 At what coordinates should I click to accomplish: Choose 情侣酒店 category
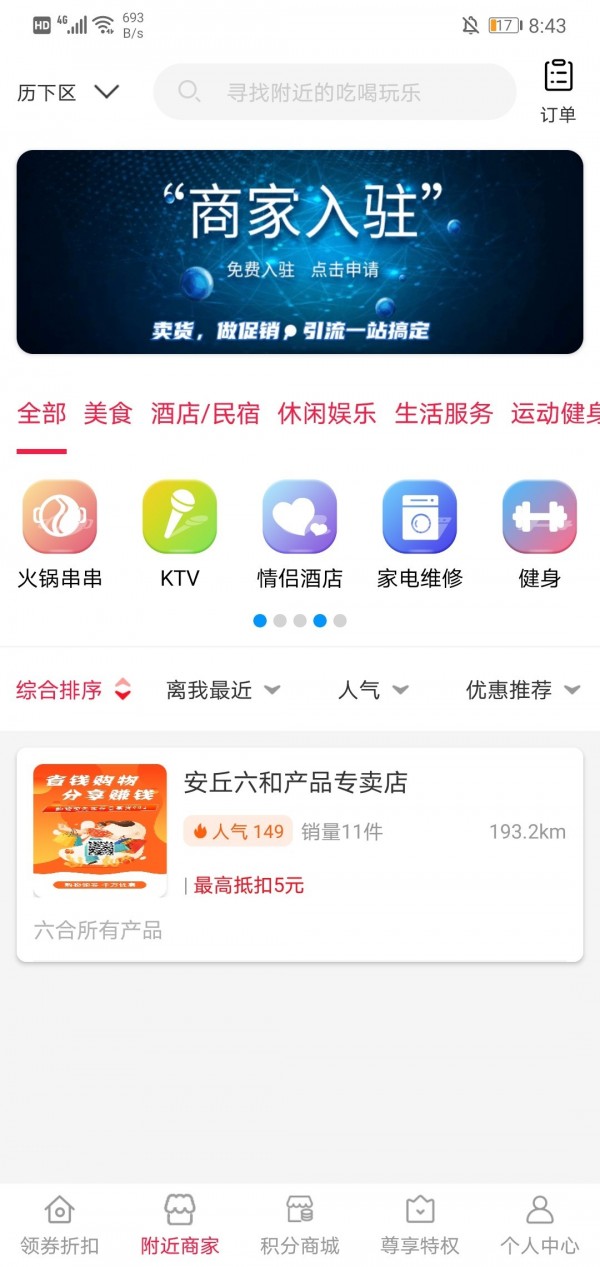300,534
